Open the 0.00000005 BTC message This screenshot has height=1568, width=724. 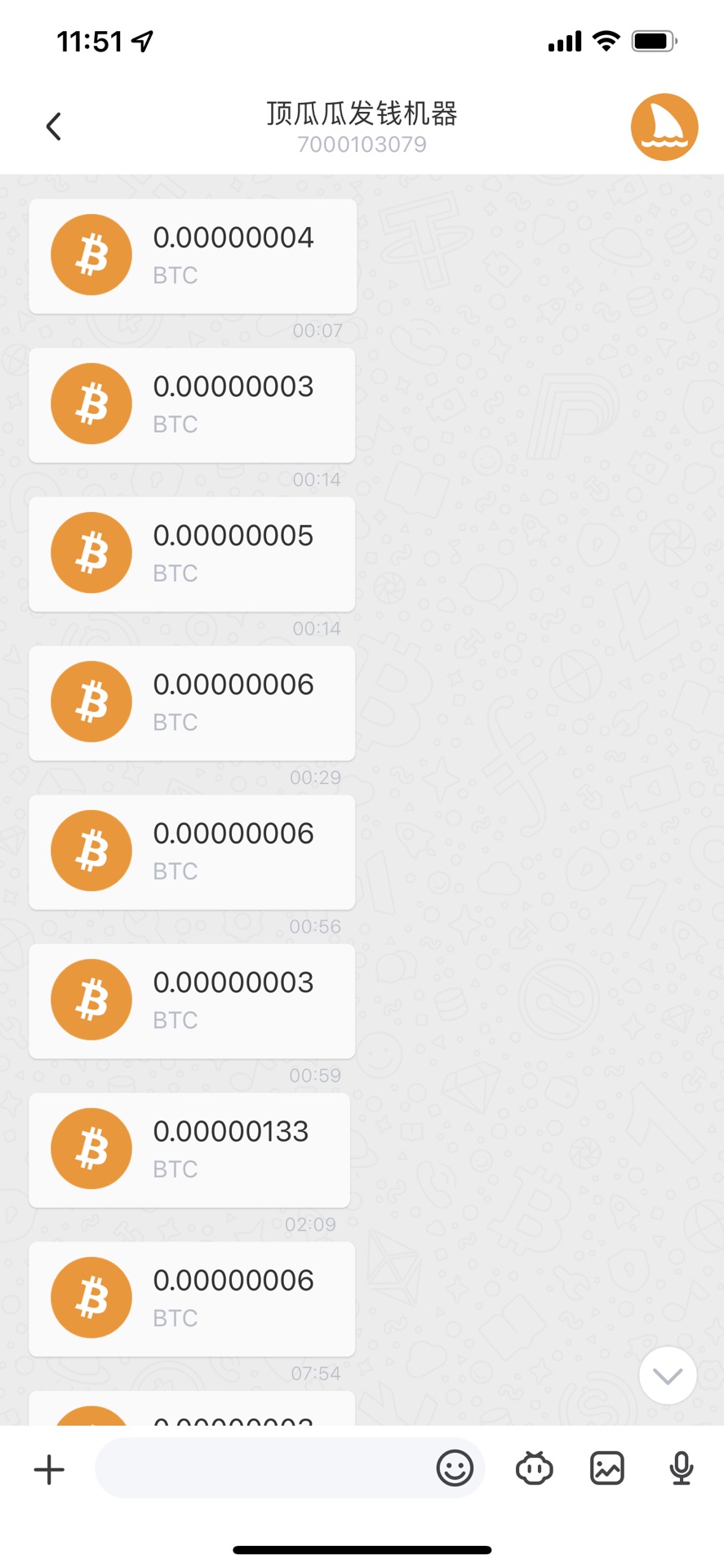coord(192,554)
